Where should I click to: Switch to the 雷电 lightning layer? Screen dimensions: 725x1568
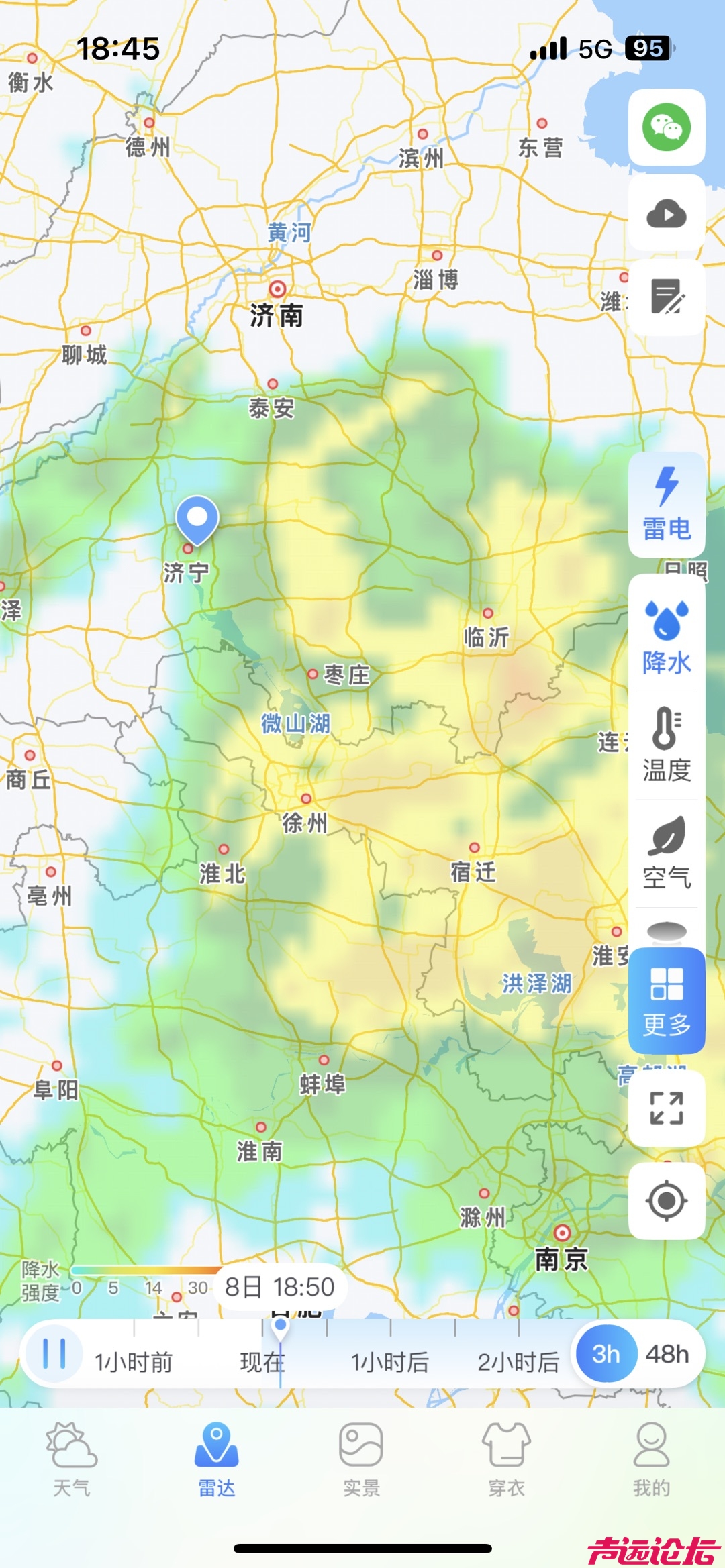[x=666, y=505]
